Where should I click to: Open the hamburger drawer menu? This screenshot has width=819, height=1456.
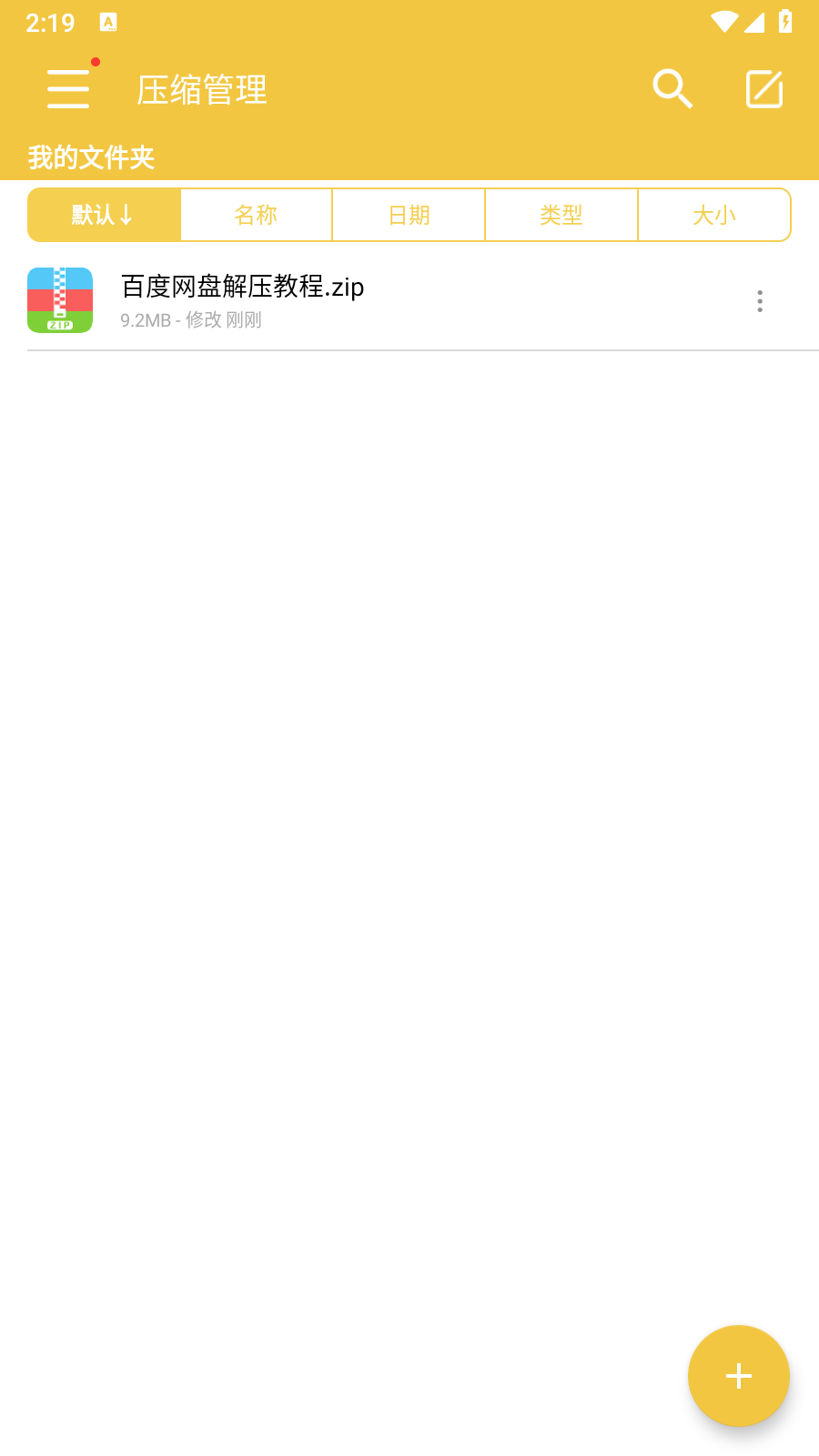coord(68,89)
